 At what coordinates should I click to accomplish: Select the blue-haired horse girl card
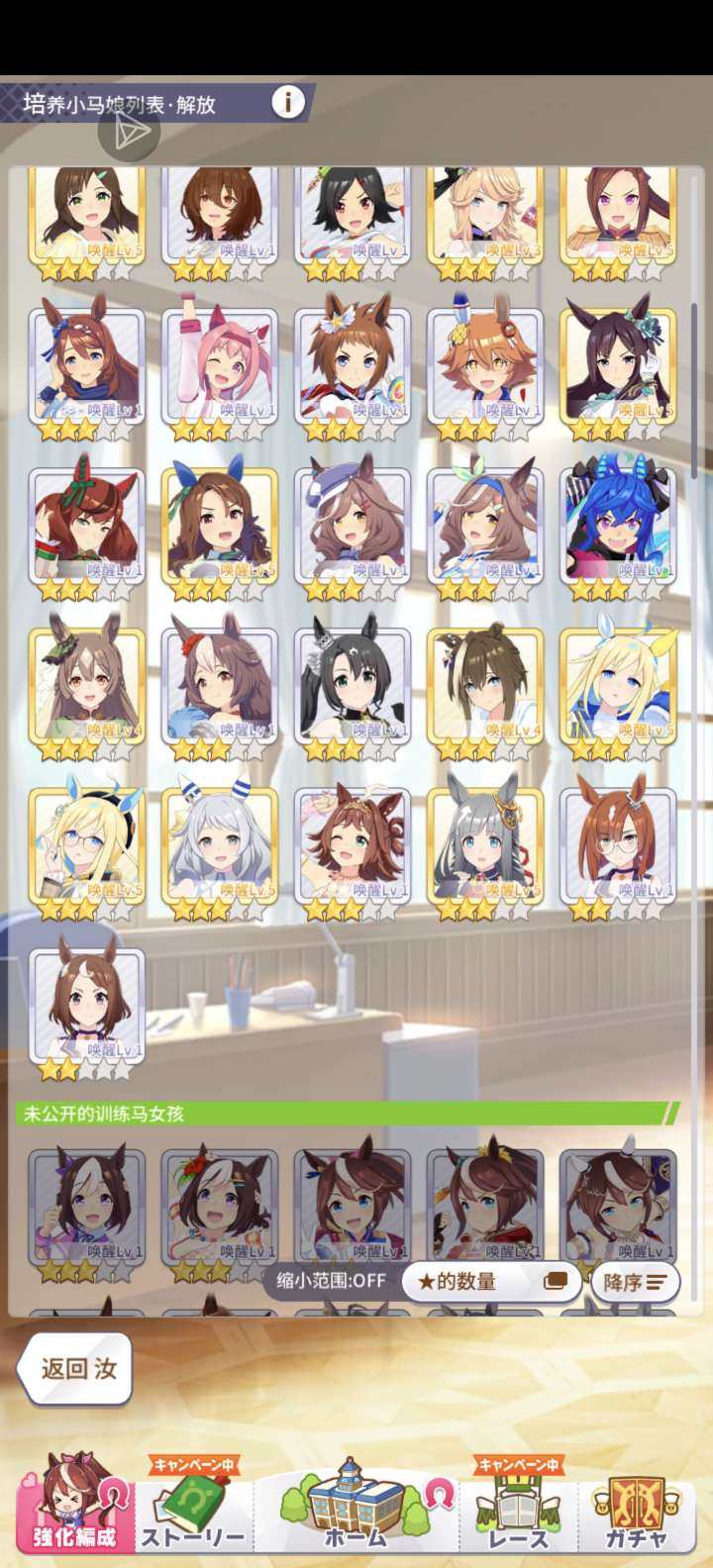tap(618, 526)
